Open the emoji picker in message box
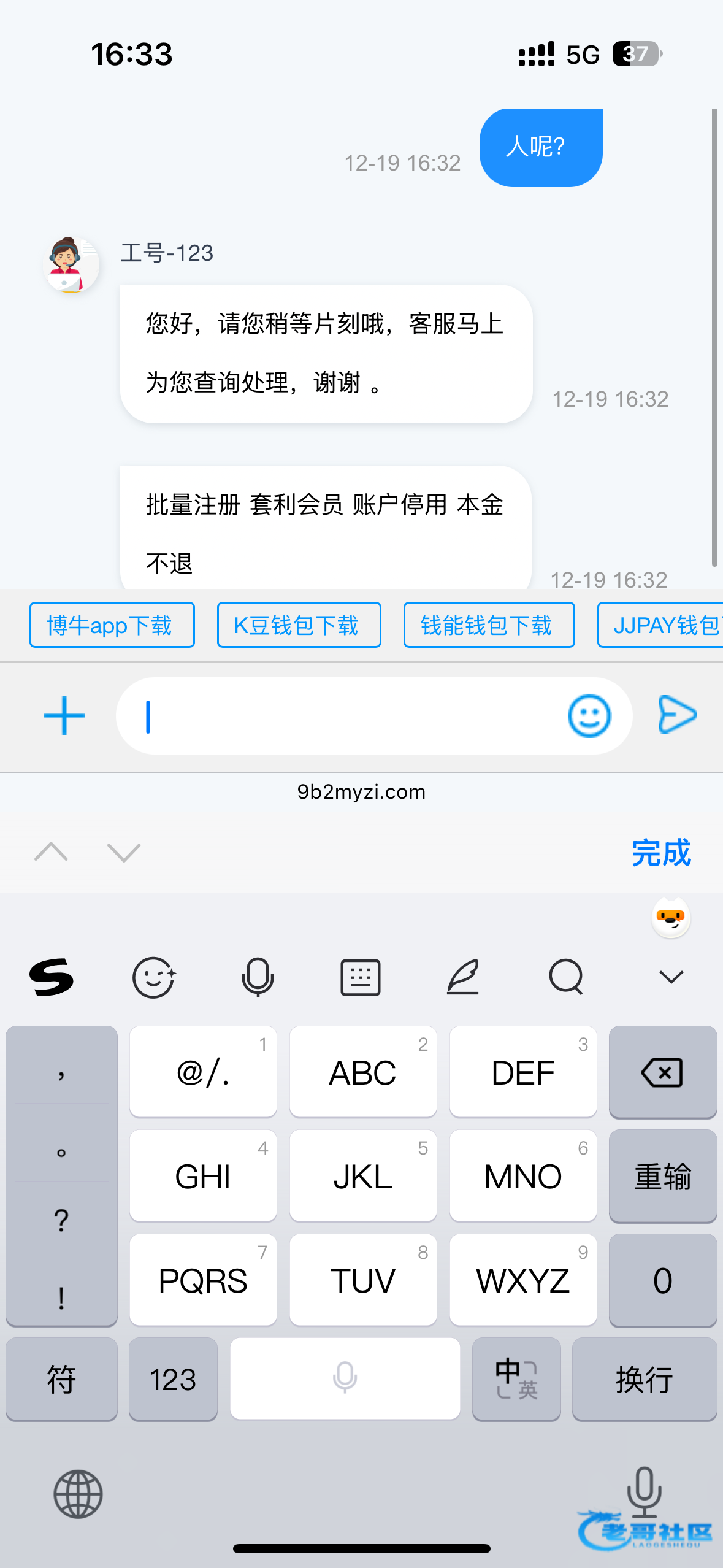Viewport: 723px width, 1568px height. [x=589, y=715]
